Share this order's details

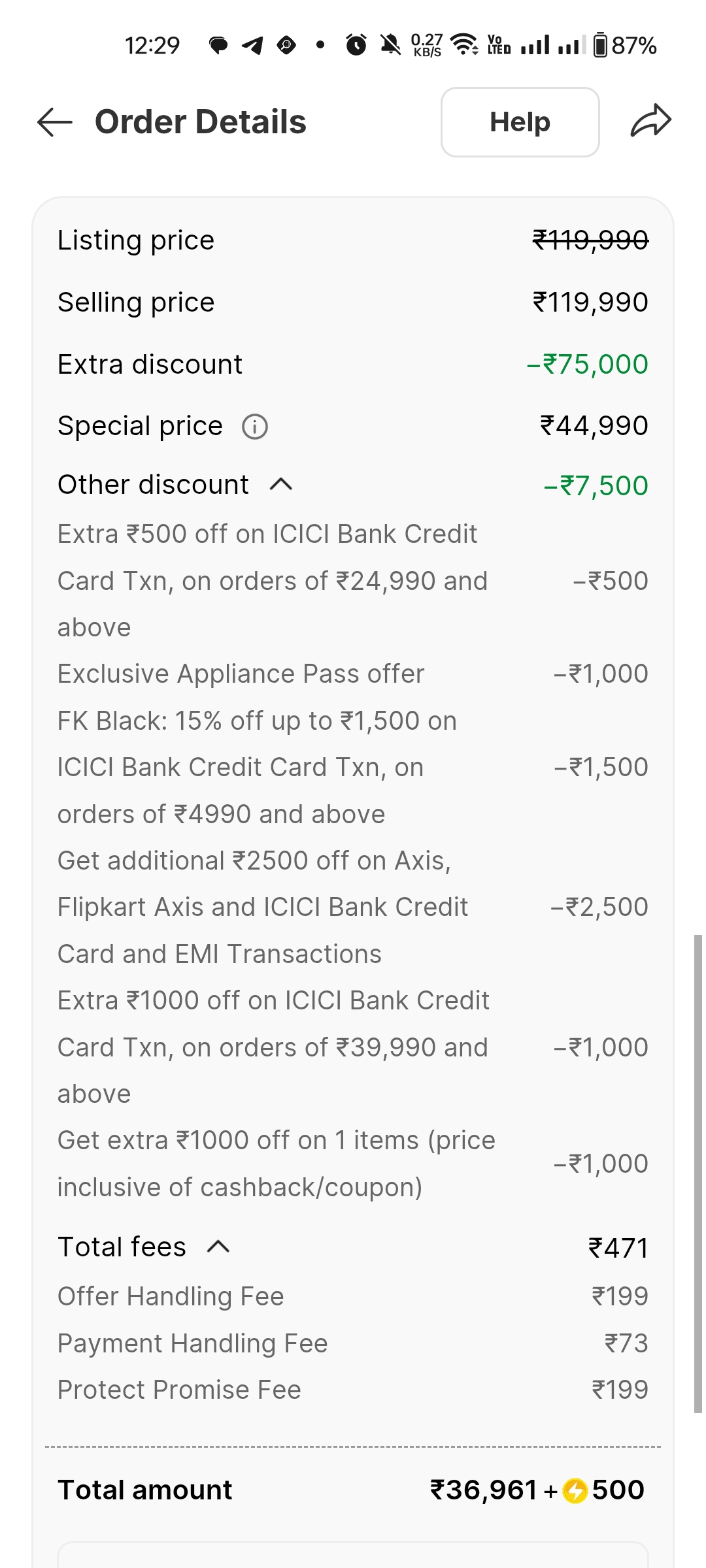[650, 122]
